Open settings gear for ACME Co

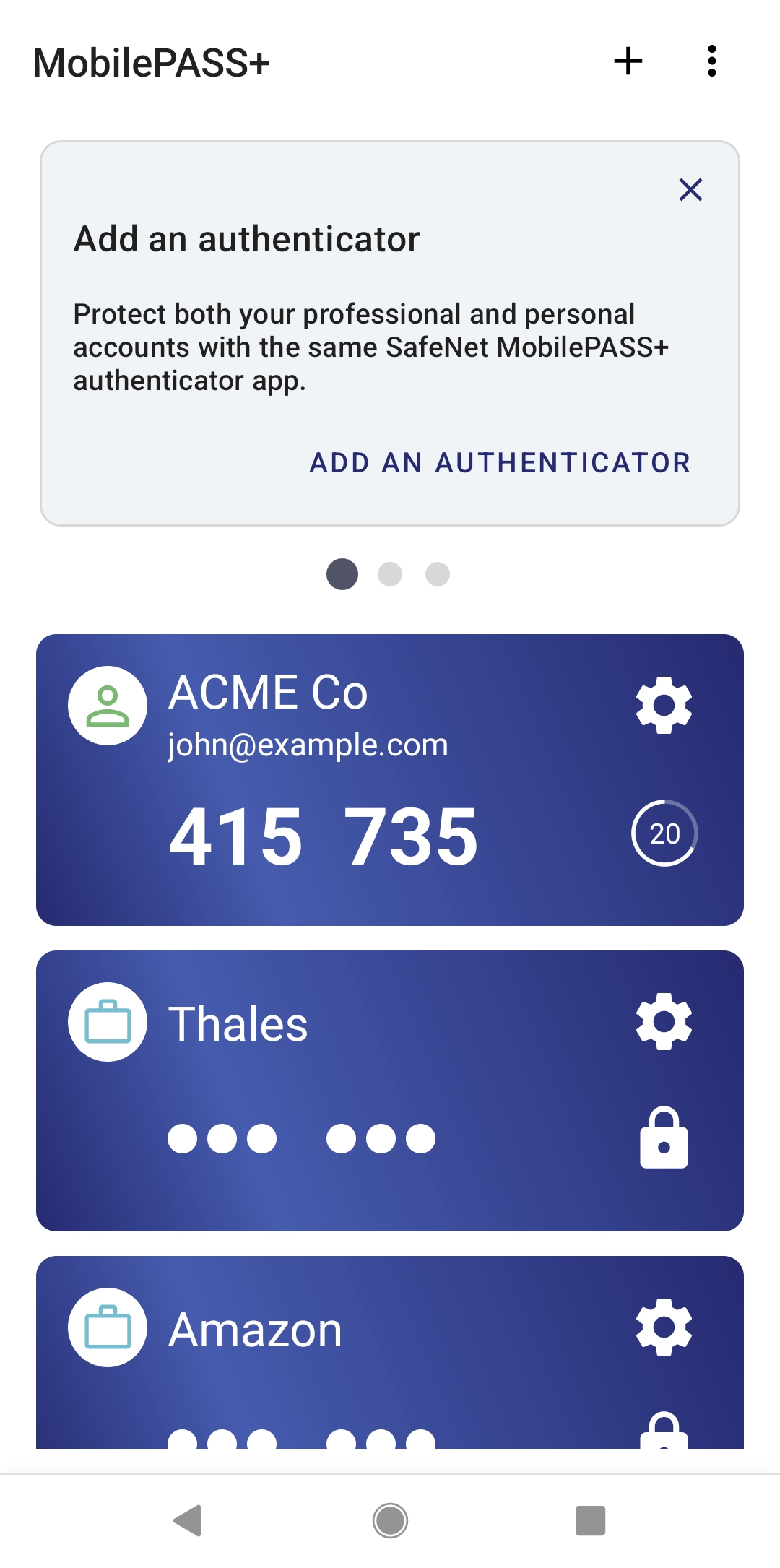click(x=664, y=706)
